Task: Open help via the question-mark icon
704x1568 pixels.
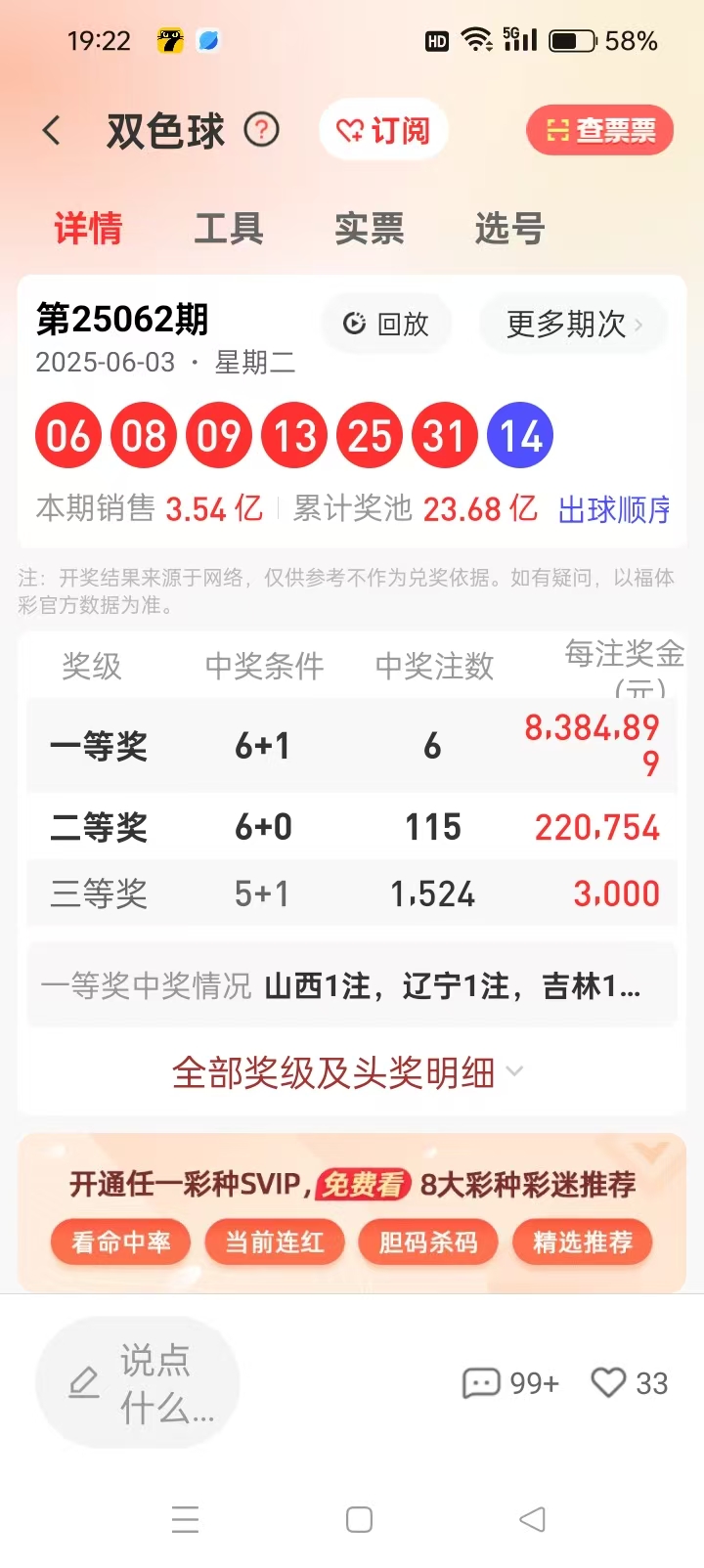Action: click(260, 129)
